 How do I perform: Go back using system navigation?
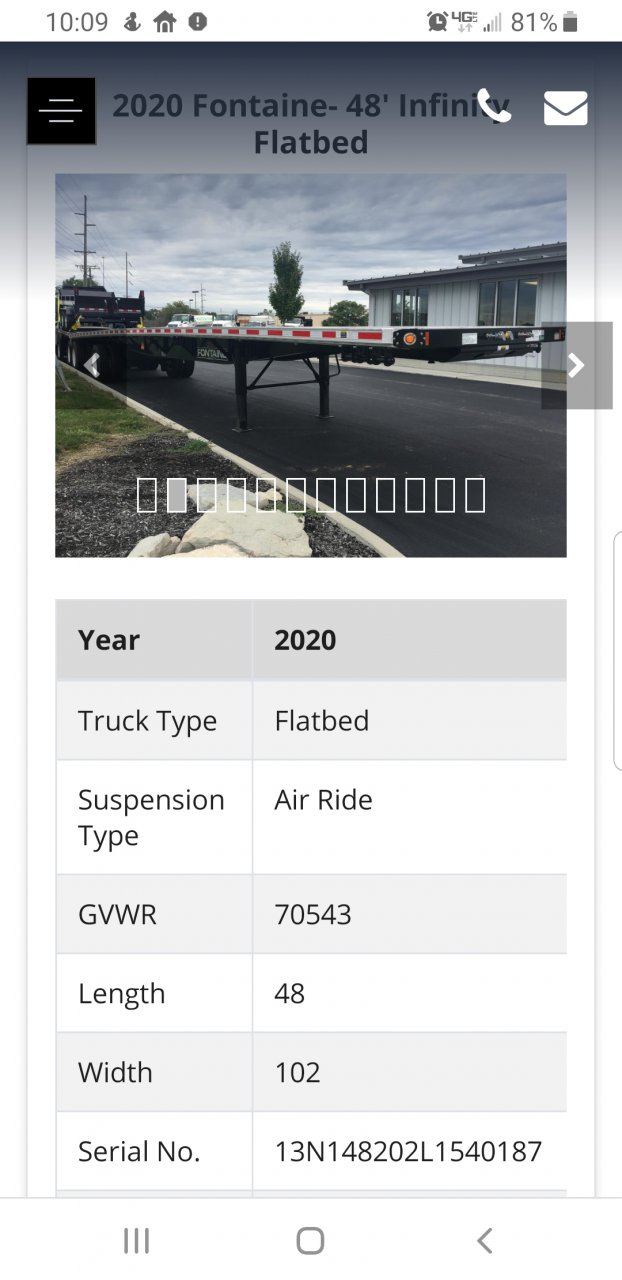(485, 1241)
